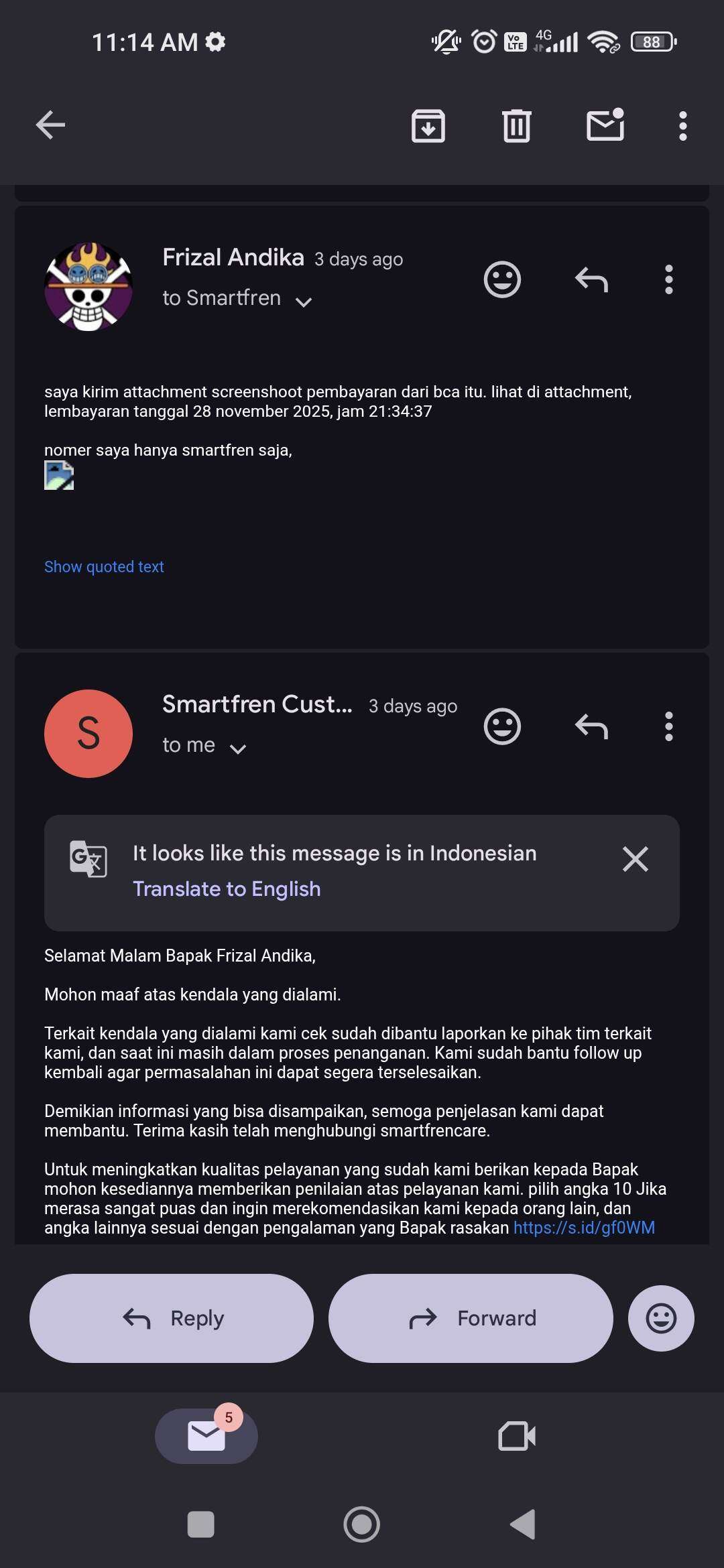
Task: Reply to Frizal Andika's message via arrow icon
Action: click(591, 279)
